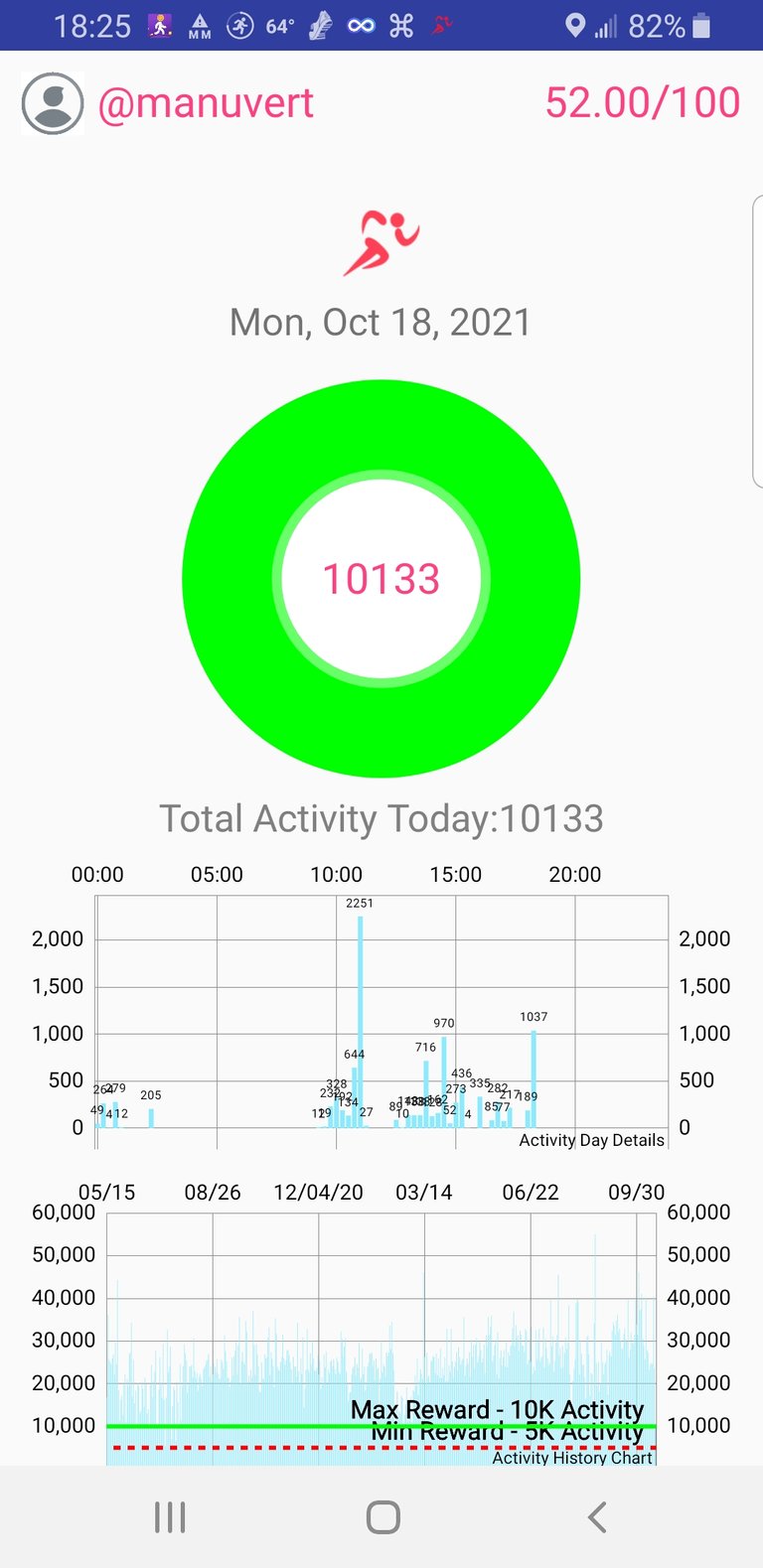Open the recent apps view
Image resolution: width=763 pixels, height=1568 pixels.
pyautogui.click(x=170, y=1517)
